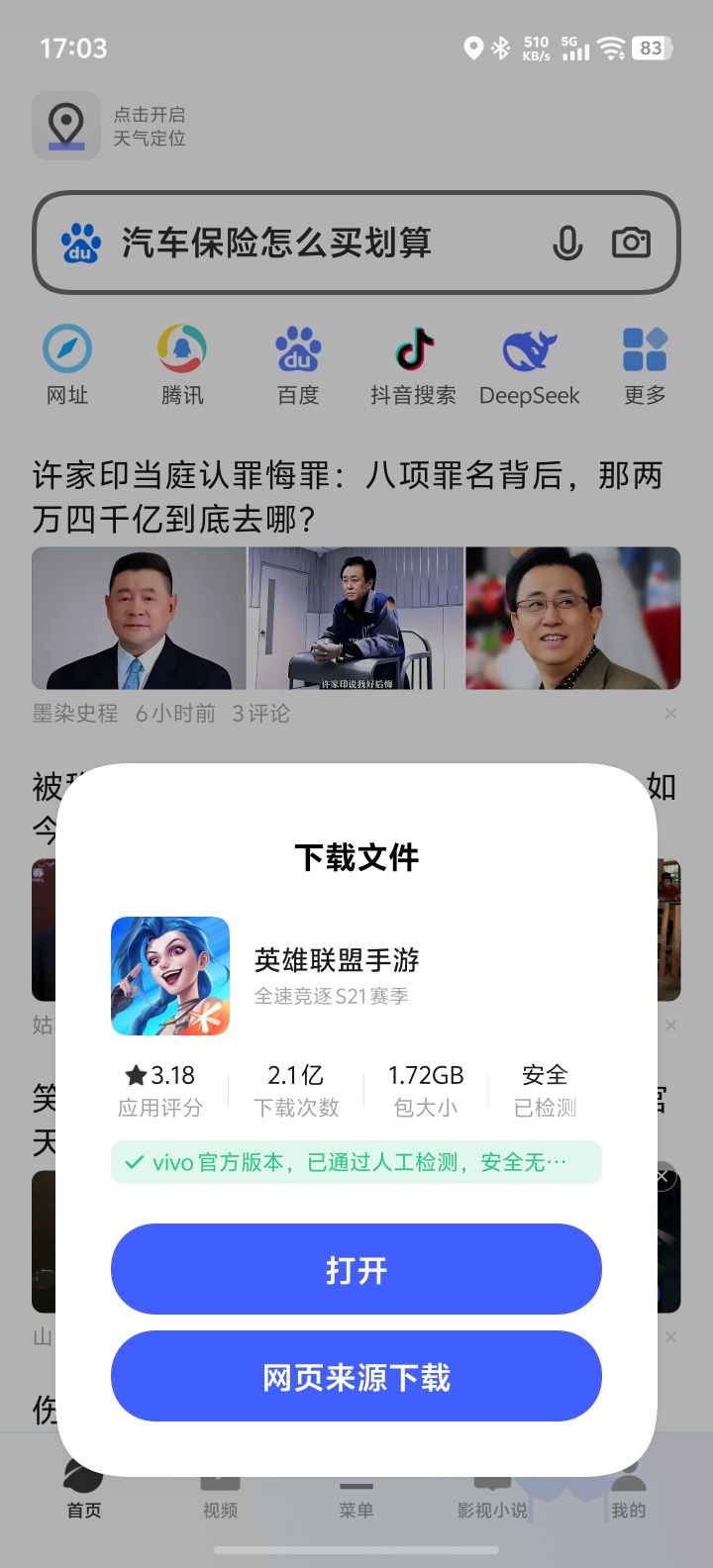Tap the 打开 button to open the game
The image size is (713, 1568).
356,1269
